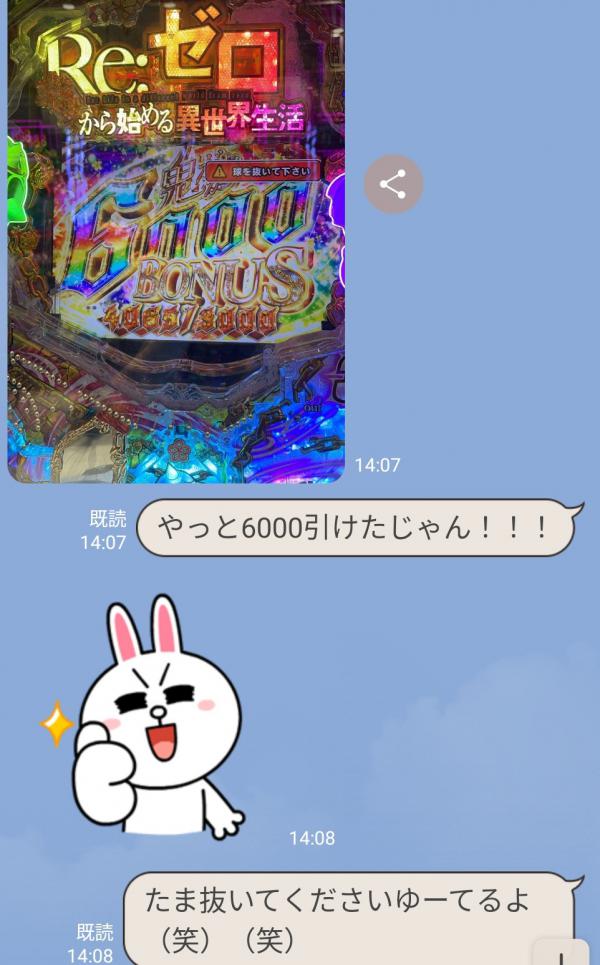Open the 6000 BONUS photo full screen
Viewport: 600px width, 965px height.
click(x=176, y=240)
